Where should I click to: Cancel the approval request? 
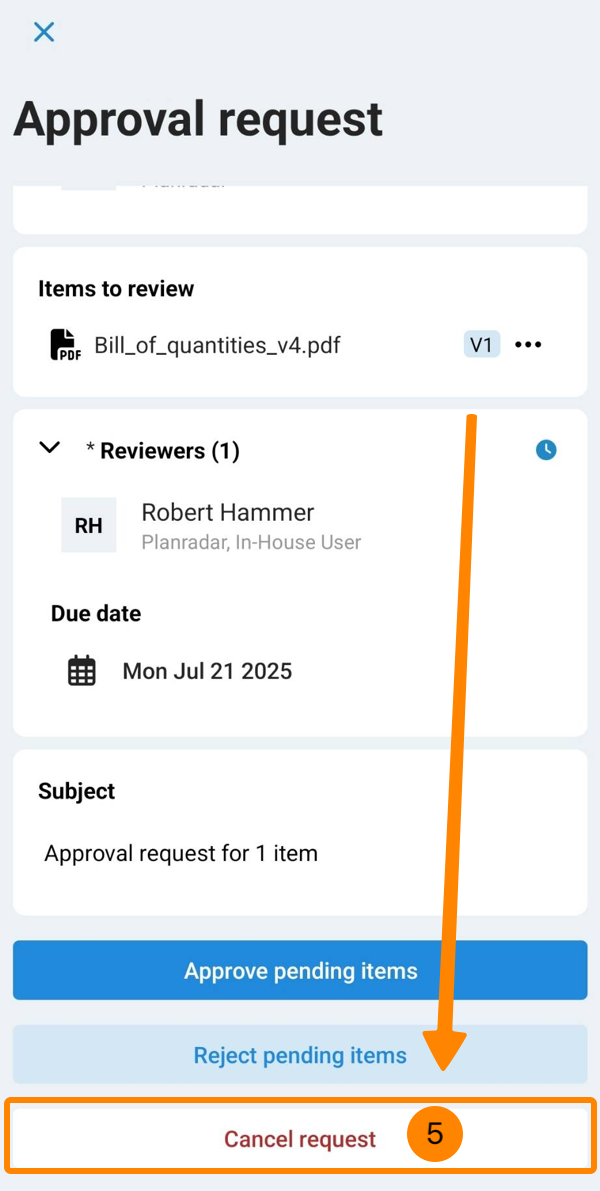pyautogui.click(x=300, y=1139)
